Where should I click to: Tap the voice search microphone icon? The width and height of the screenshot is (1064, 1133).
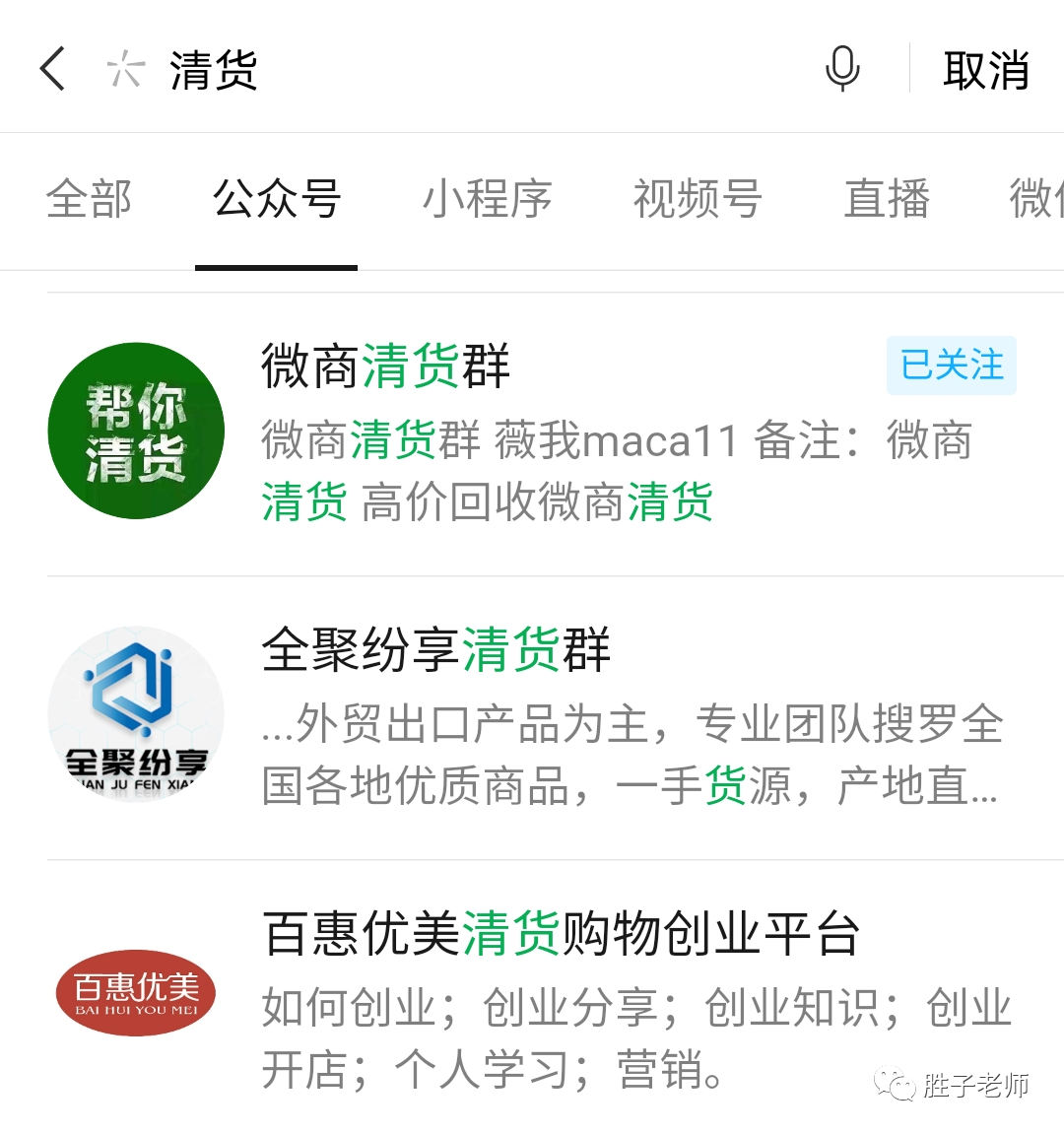pyautogui.click(x=842, y=67)
